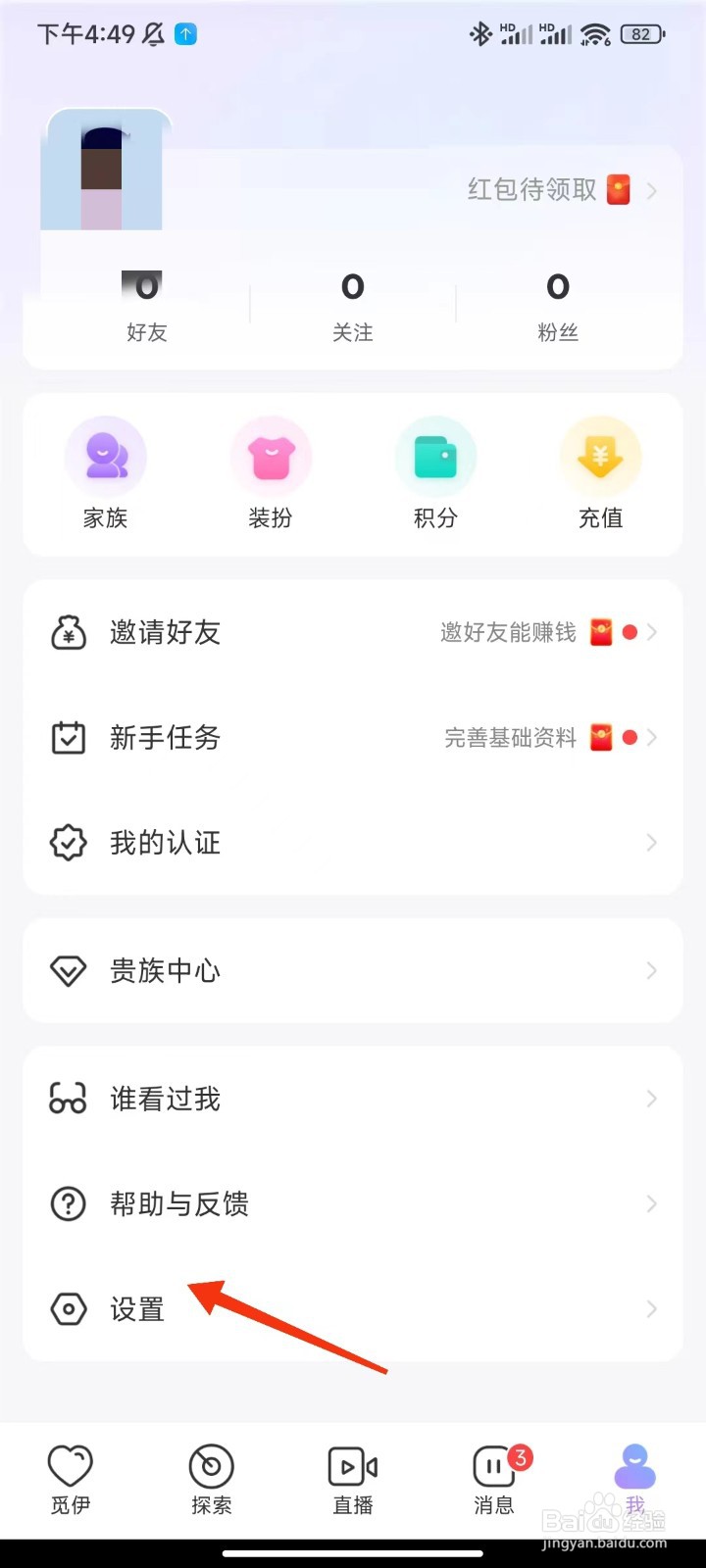706x1568 pixels.
Task: Switch to the 觅伊 tab
Action: 71,1479
